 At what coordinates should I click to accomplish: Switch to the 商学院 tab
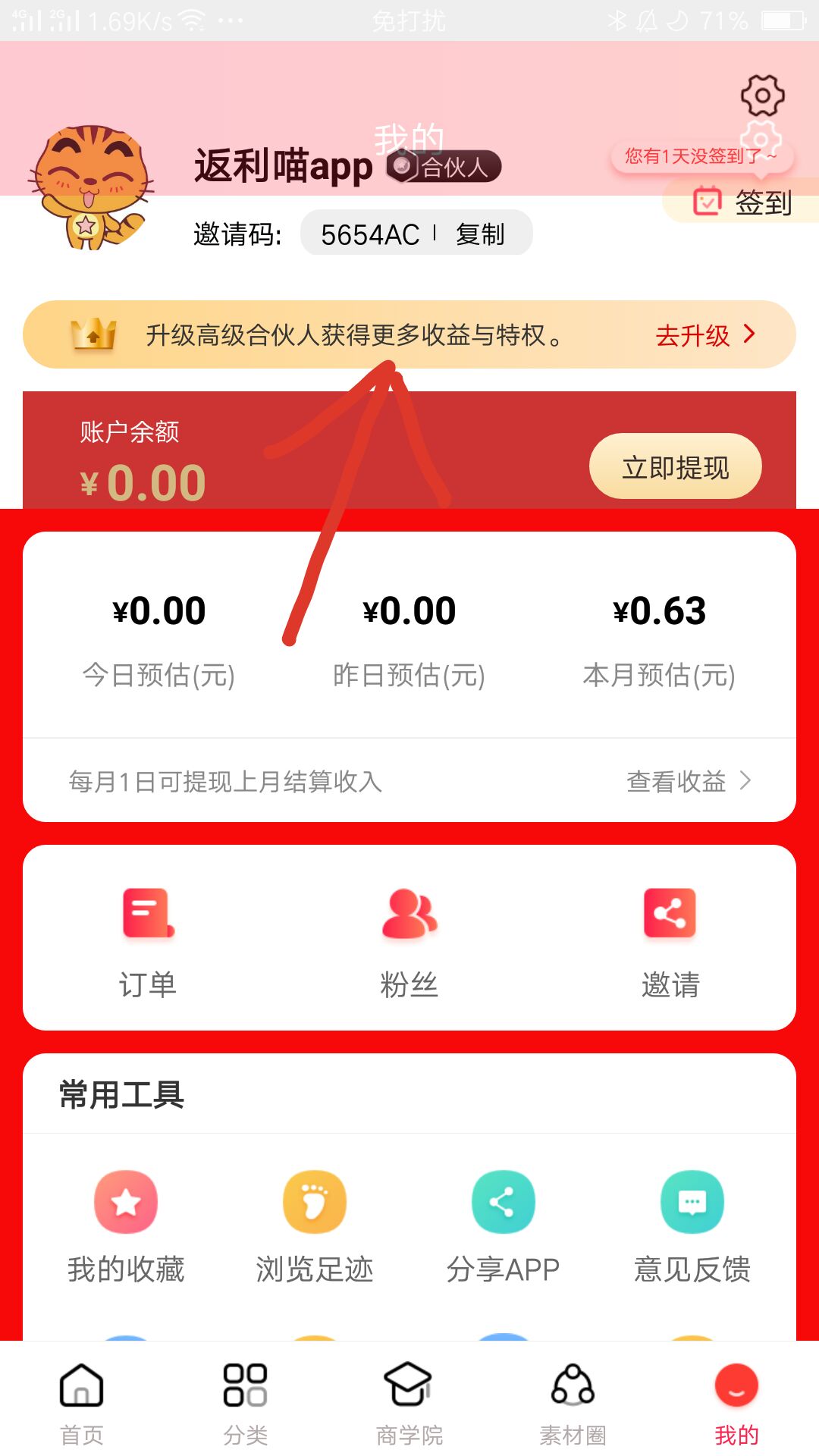(x=409, y=1401)
